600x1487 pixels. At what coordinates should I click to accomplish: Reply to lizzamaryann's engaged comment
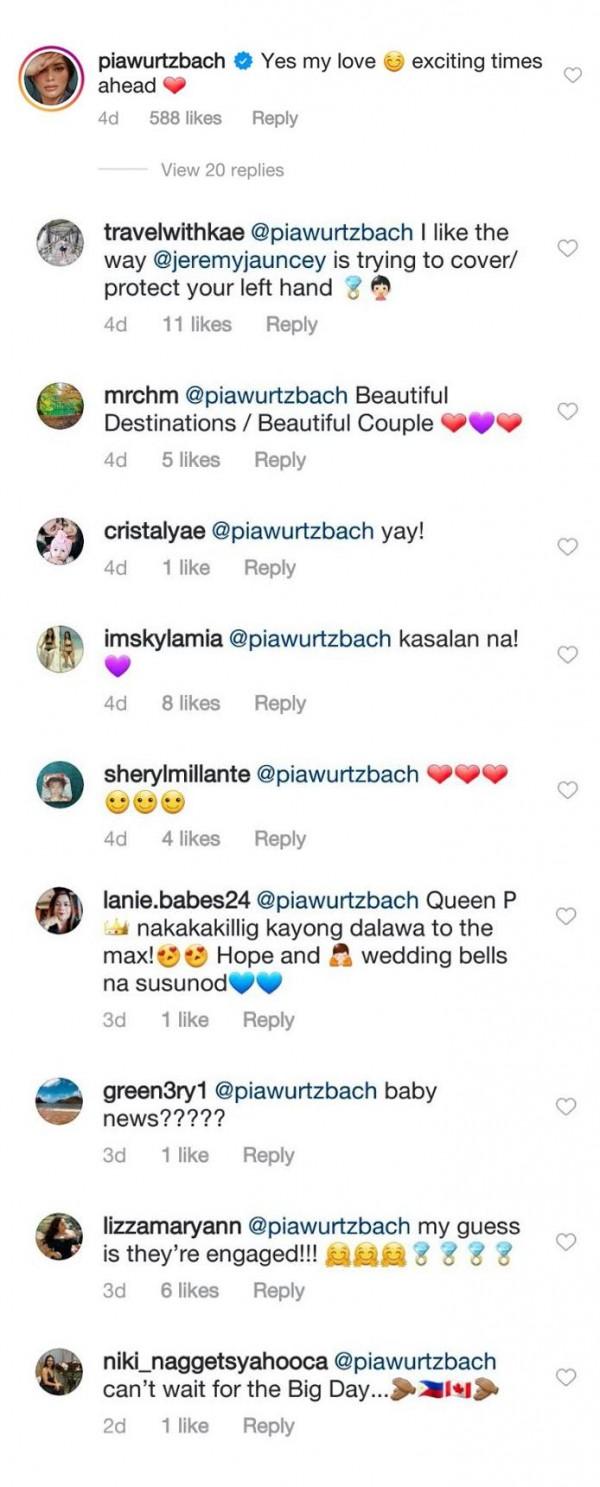click(x=279, y=1291)
